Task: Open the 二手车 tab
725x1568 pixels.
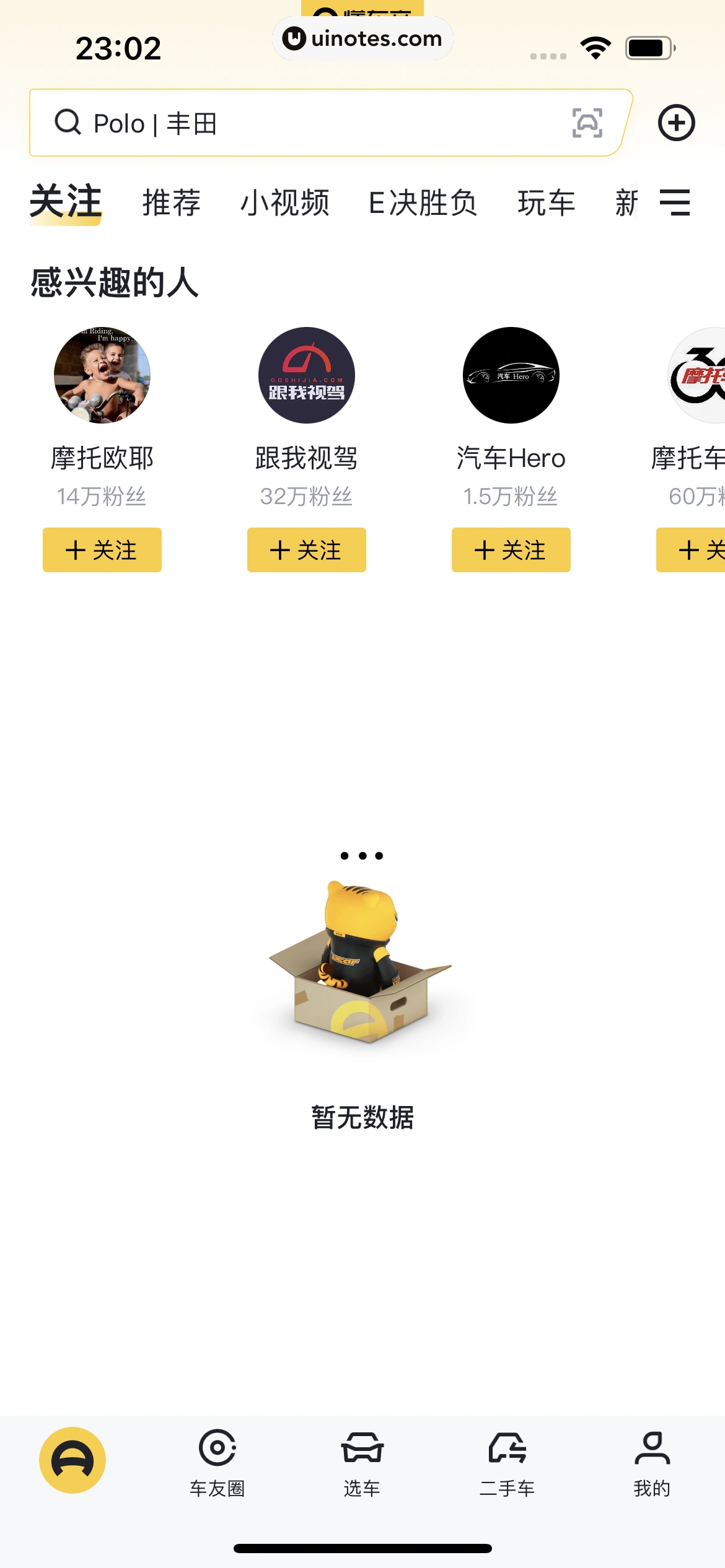Action: tap(507, 1463)
